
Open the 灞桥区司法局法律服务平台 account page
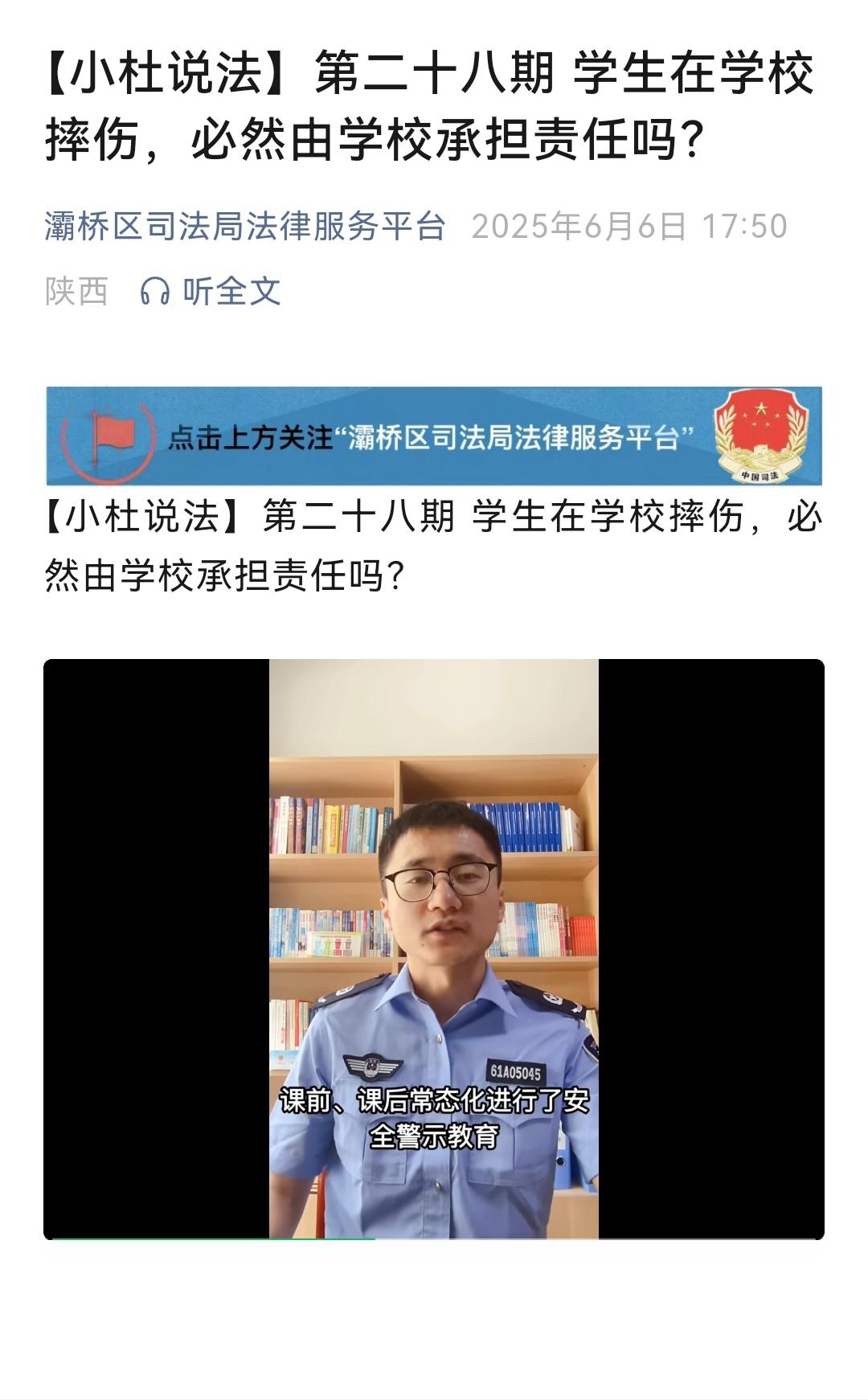pyautogui.click(x=244, y=227)
